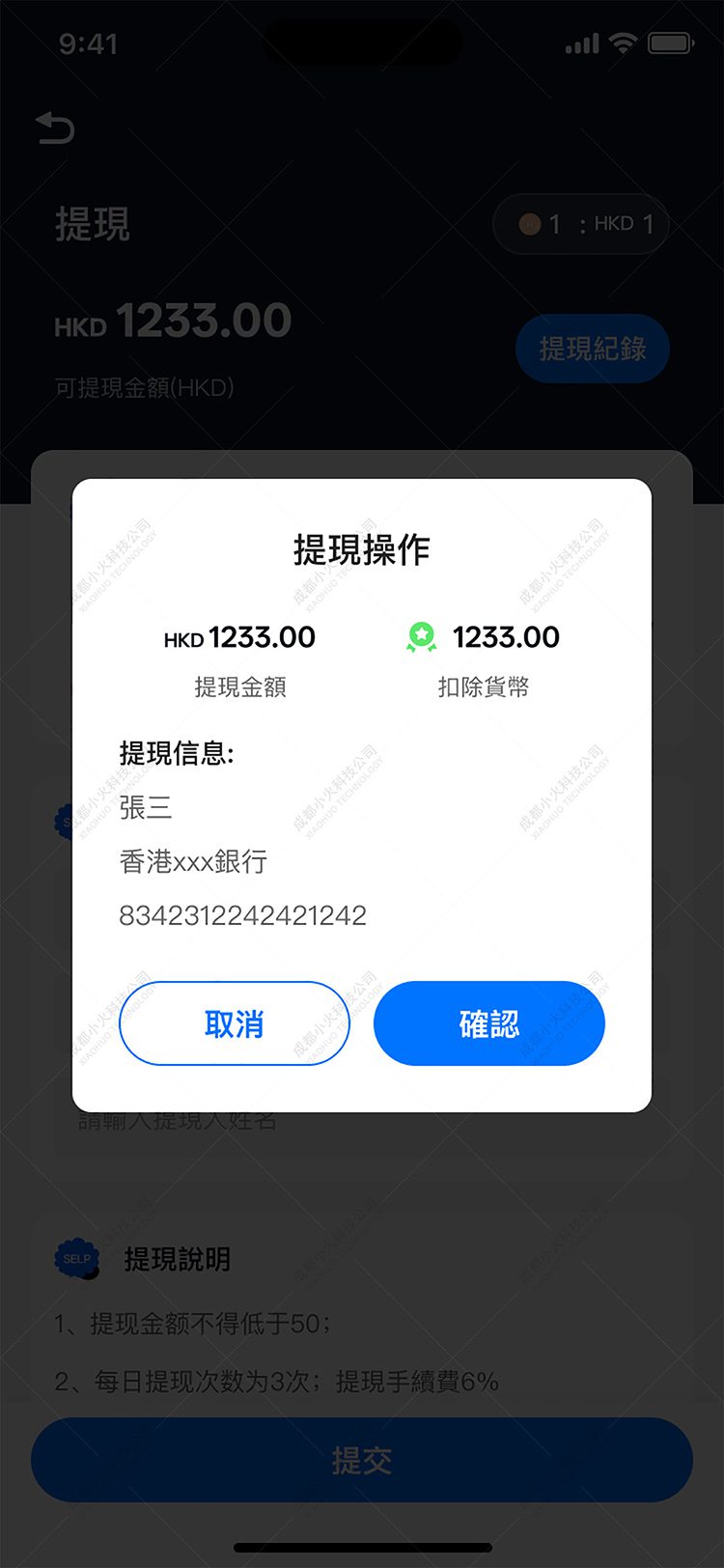This screenshot has width=724, height=1568.
Task: Click the recipient name 張三
Action: 145,809
